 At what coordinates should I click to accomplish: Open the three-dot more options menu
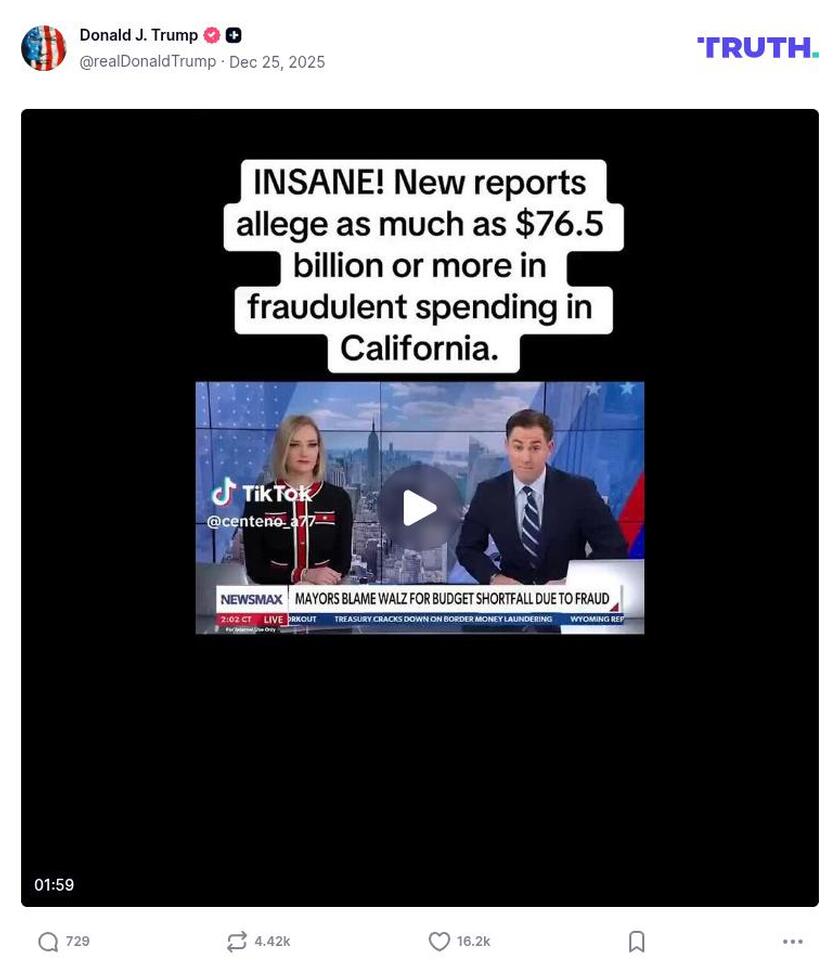click(792, 941)
